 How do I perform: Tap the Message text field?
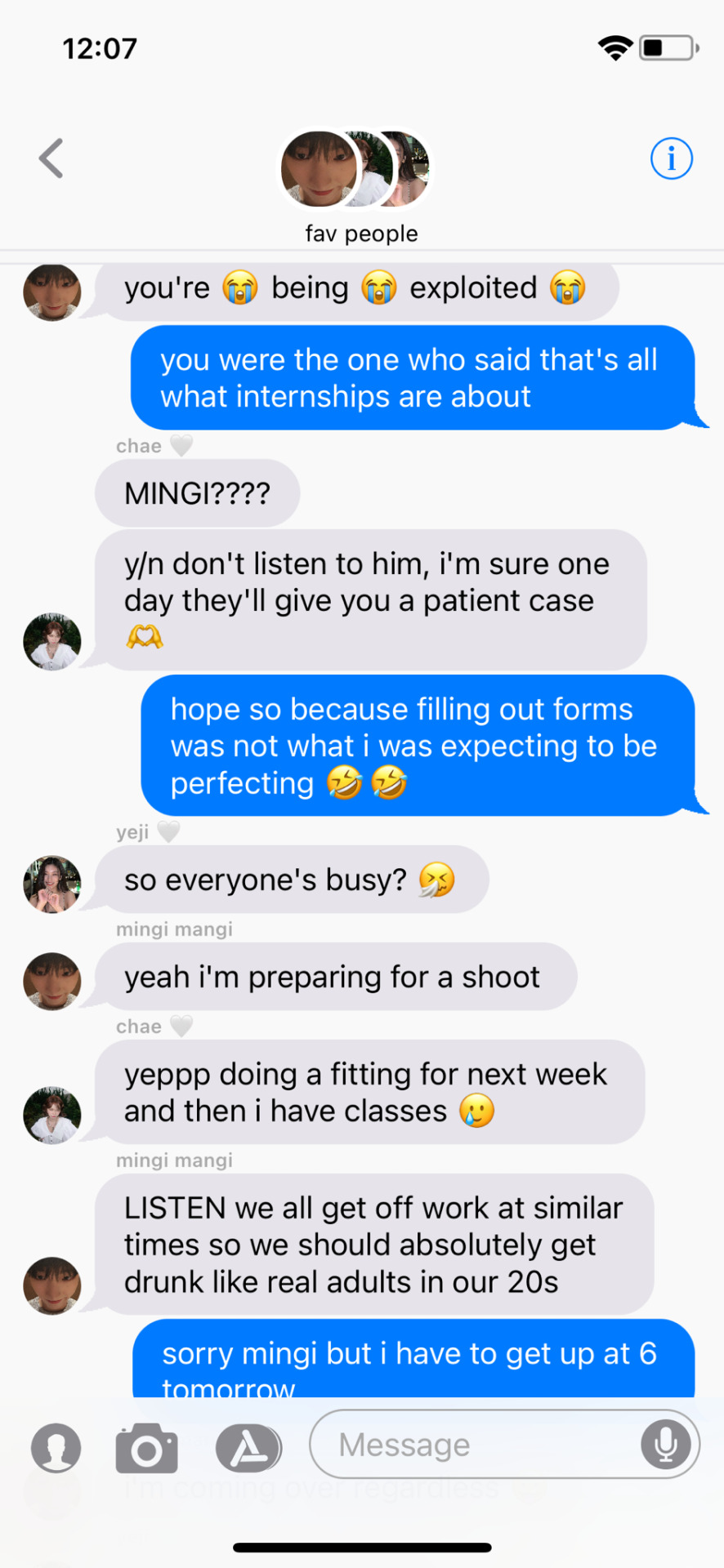[x=474, y=1445]
